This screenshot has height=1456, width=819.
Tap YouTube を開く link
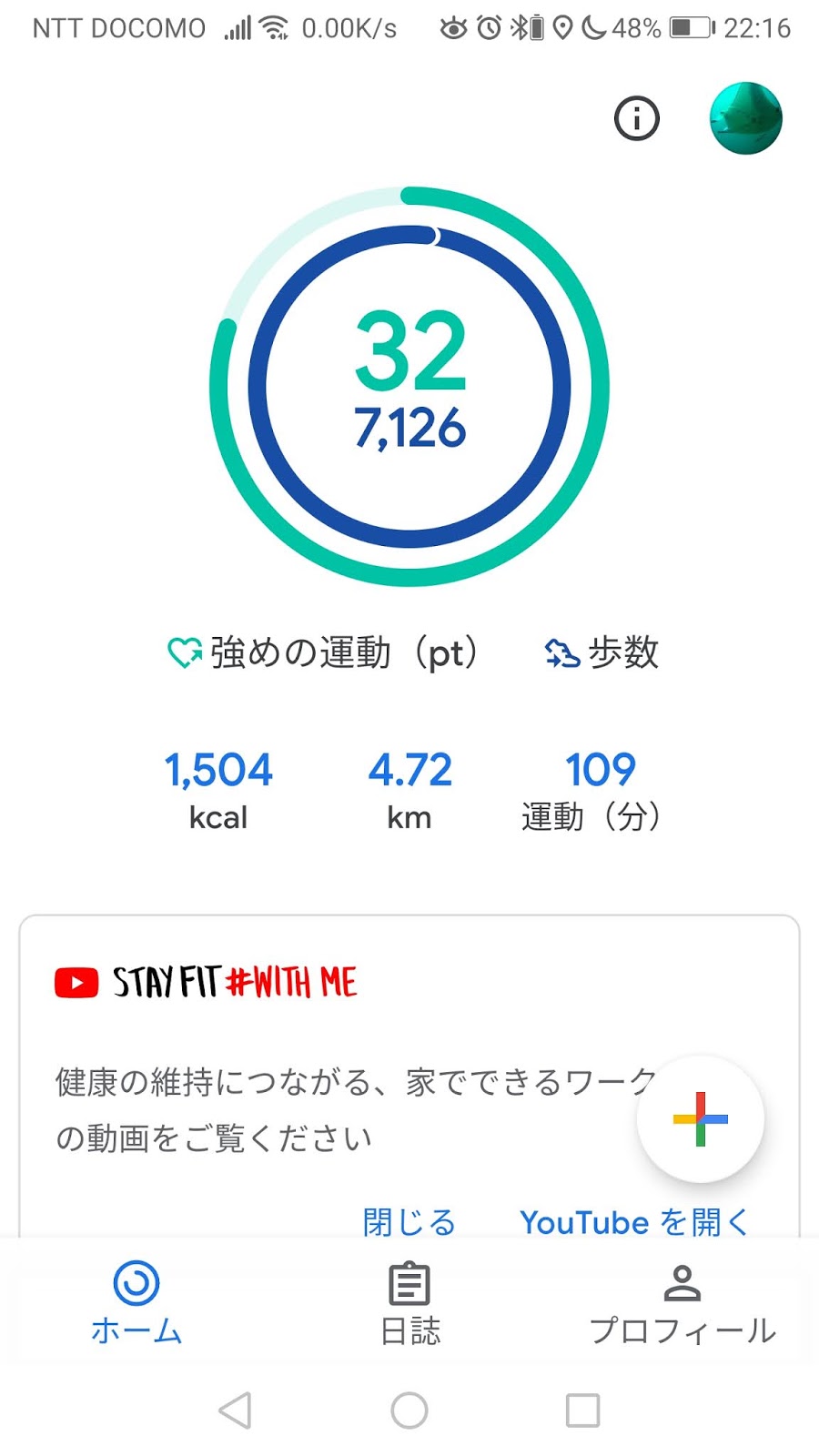click(x=633, y=1221)
